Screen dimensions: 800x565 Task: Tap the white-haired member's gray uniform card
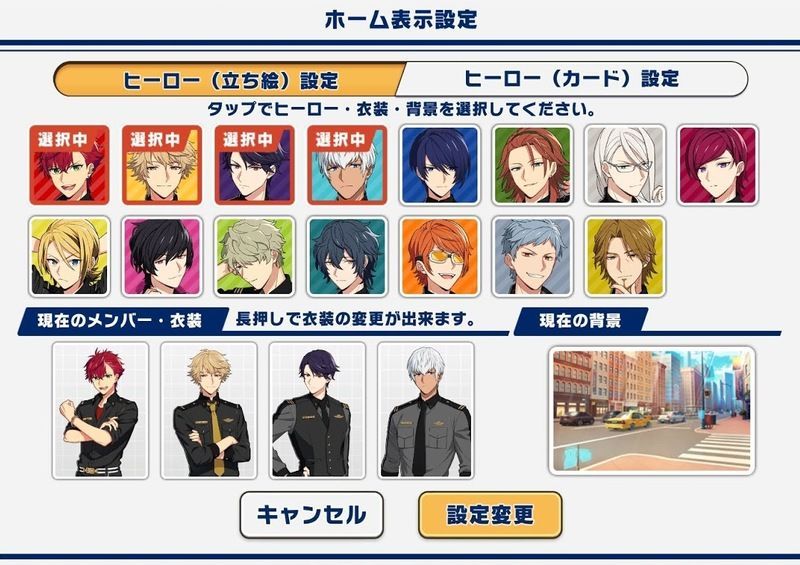tap(424, 410)
